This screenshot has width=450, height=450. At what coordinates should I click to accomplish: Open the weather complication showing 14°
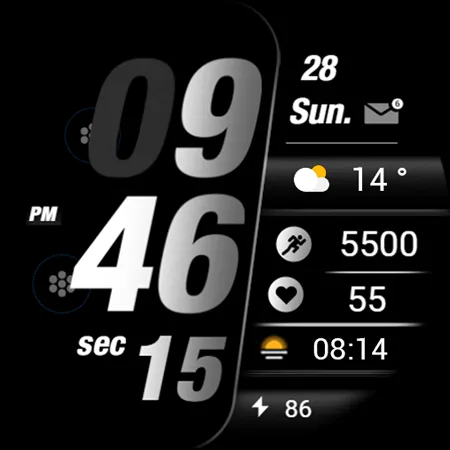[x=350, y=179]
